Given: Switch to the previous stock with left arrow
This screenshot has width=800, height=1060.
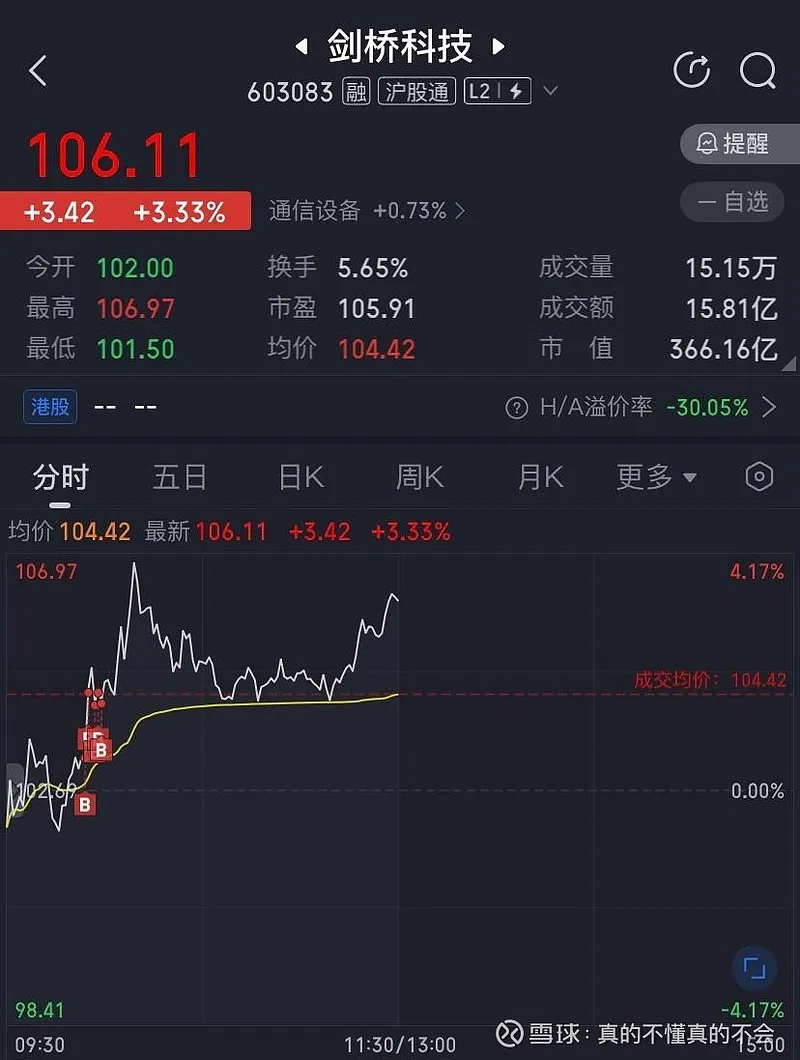Looking at the screenshot, I should coord(300,46).
